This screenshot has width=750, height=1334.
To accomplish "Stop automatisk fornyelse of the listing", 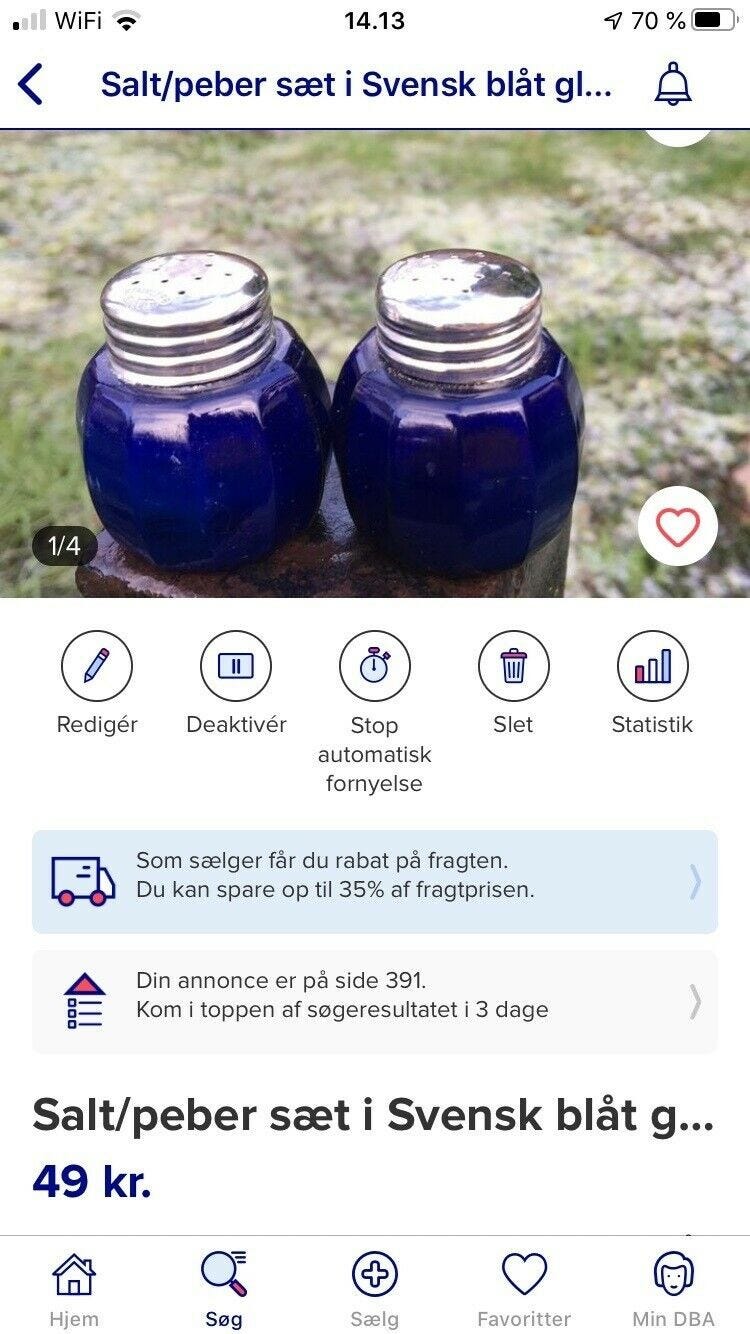I will [x=374, y=666].
